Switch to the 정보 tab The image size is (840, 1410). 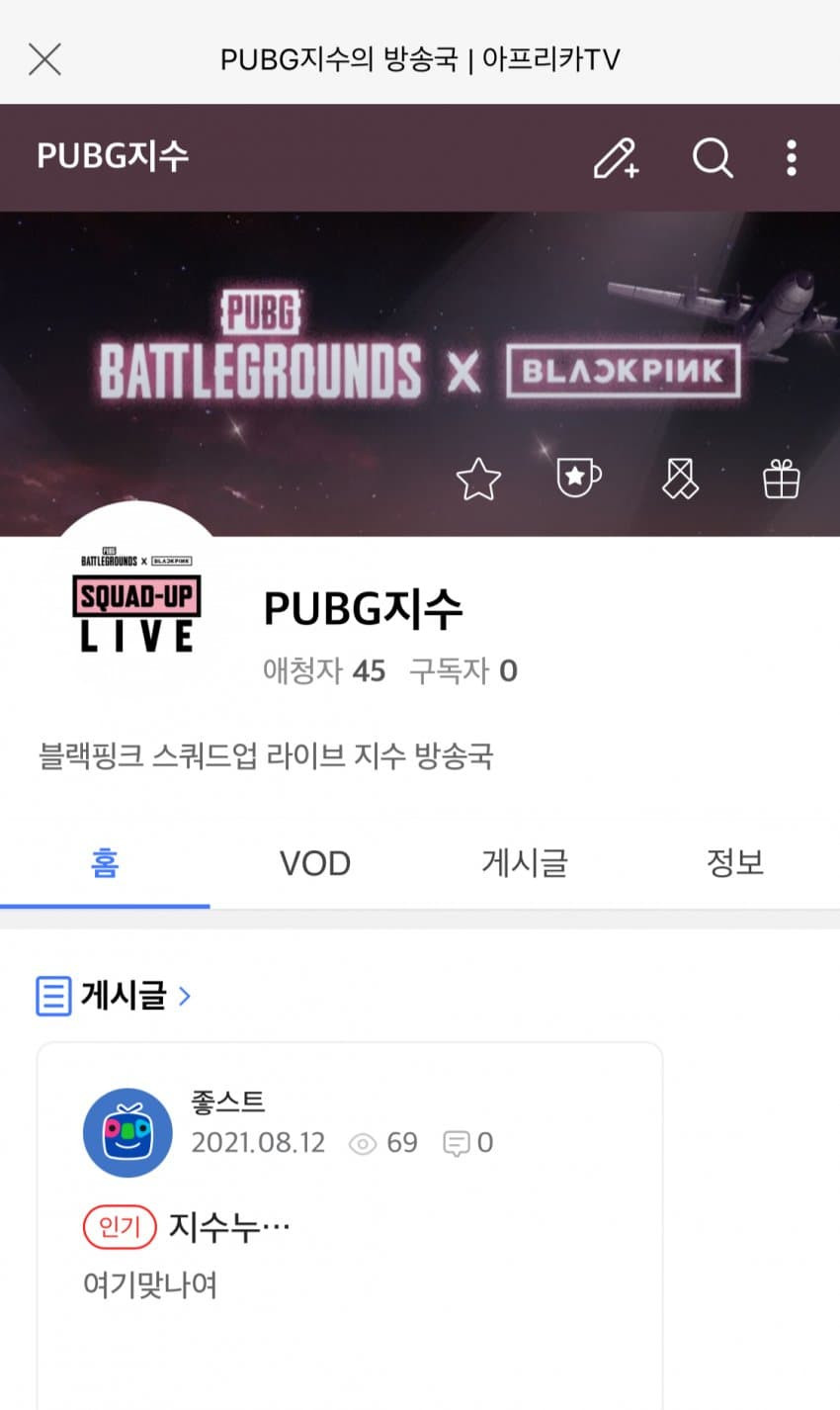(734, 863)
